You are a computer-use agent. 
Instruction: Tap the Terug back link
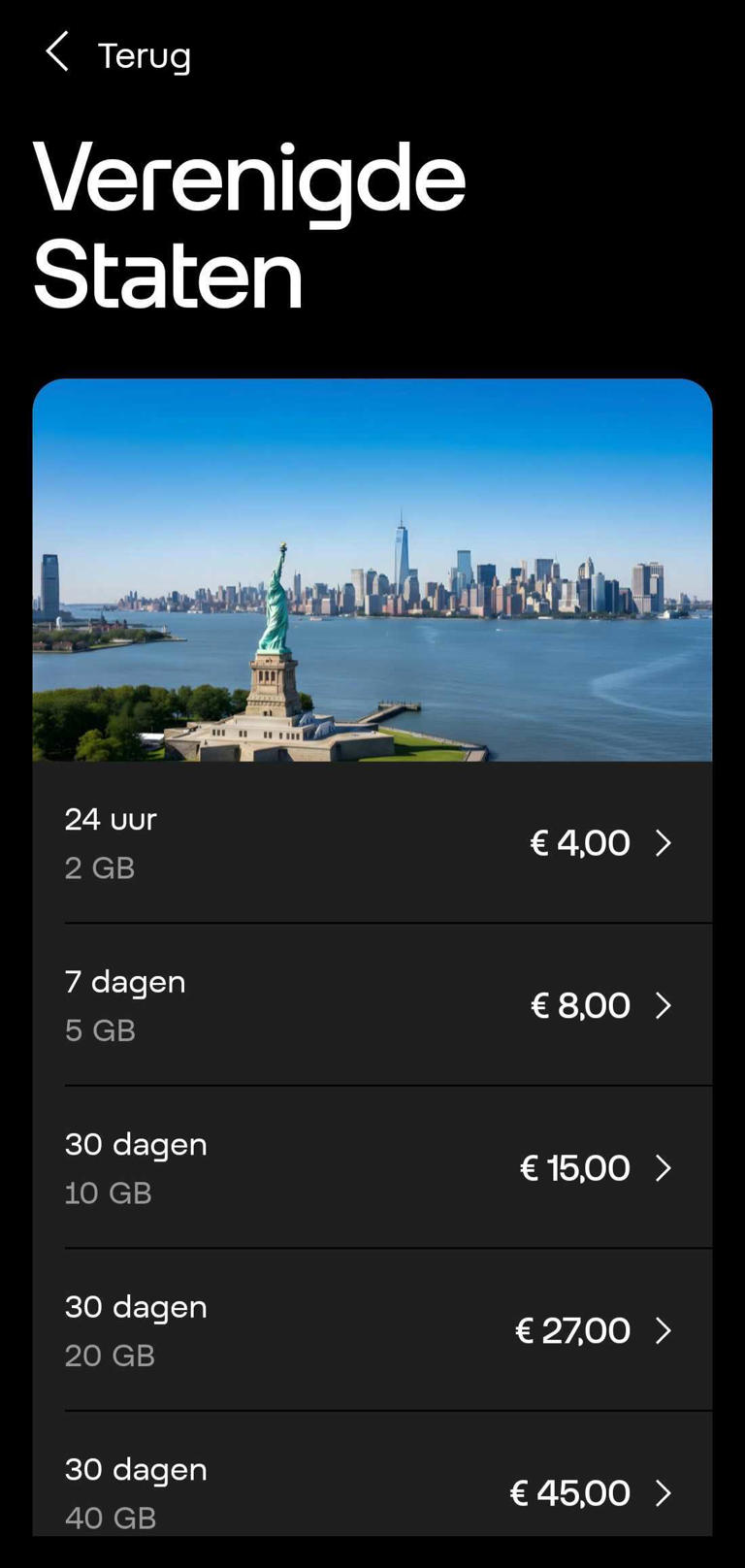tap(144, 55)
